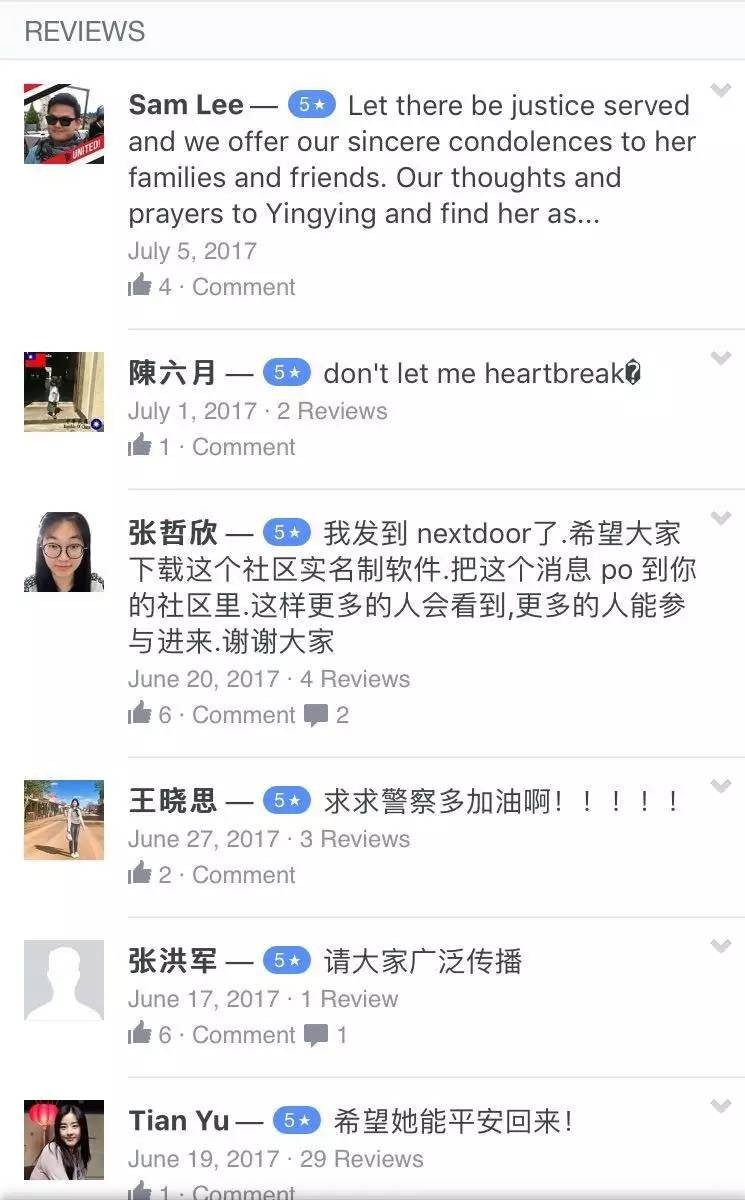Screen dimensions: 745x1200
Task: Like Sam Lee's review
Action: 140,287
